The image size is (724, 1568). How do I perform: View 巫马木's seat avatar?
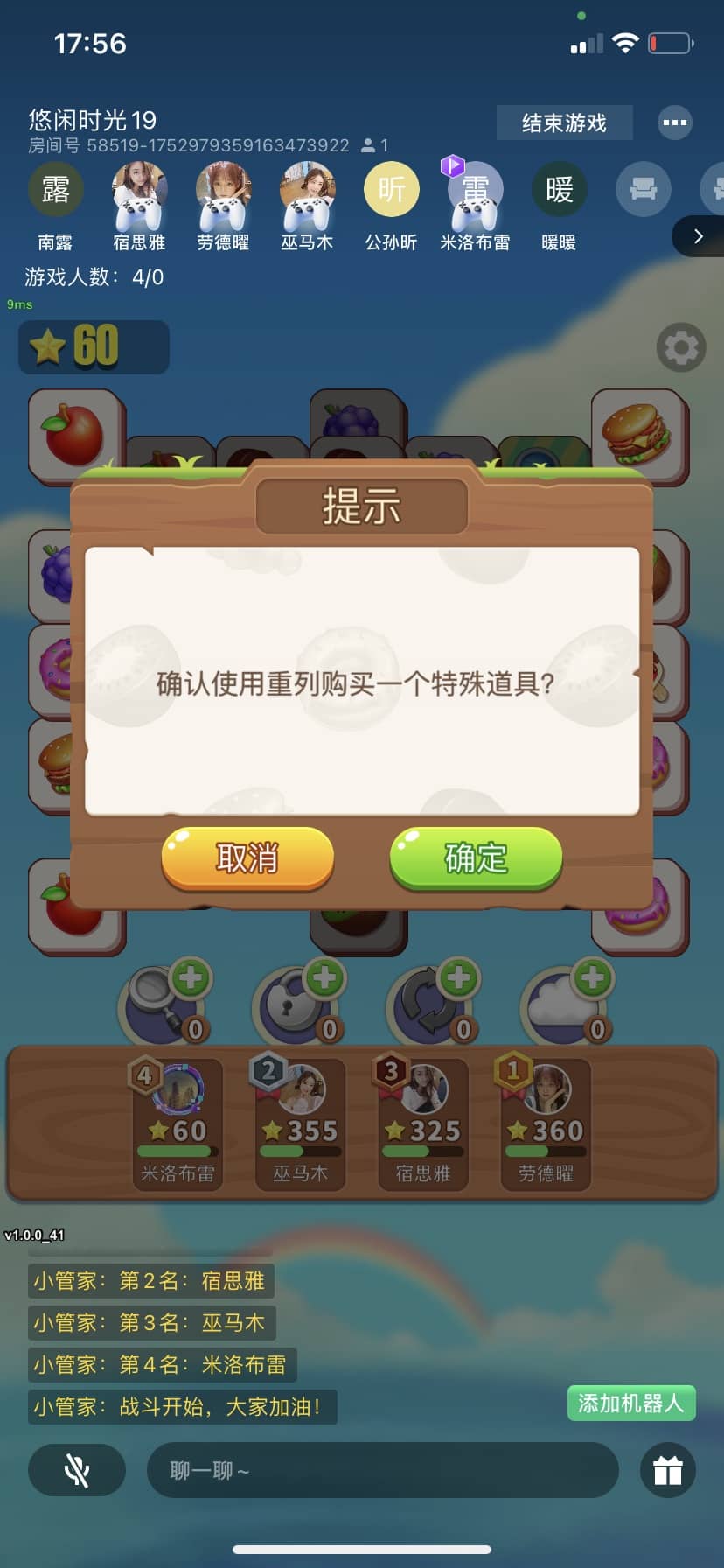(x=307, y=190)
